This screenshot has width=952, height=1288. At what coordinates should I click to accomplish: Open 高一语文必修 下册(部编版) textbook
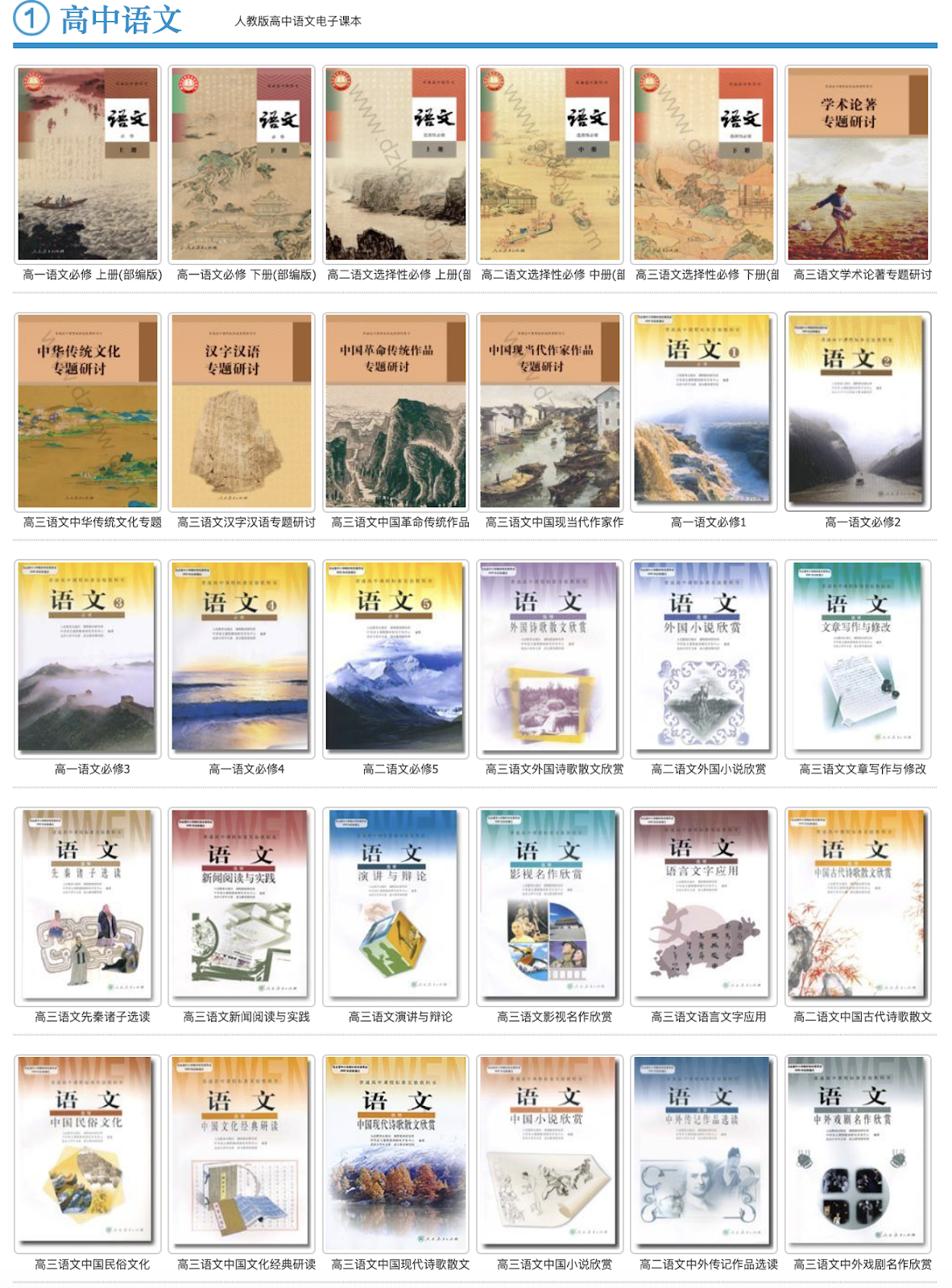(x=242, y=165)
